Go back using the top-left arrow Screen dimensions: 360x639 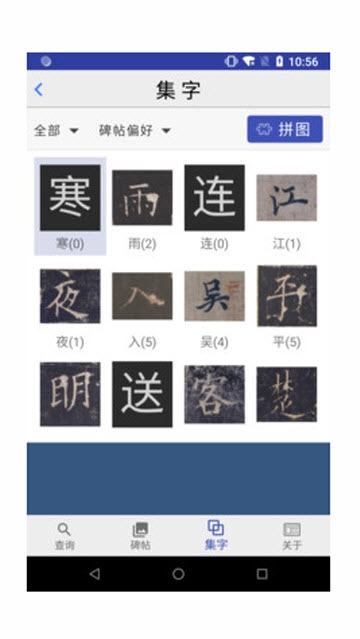coord(39,89)
